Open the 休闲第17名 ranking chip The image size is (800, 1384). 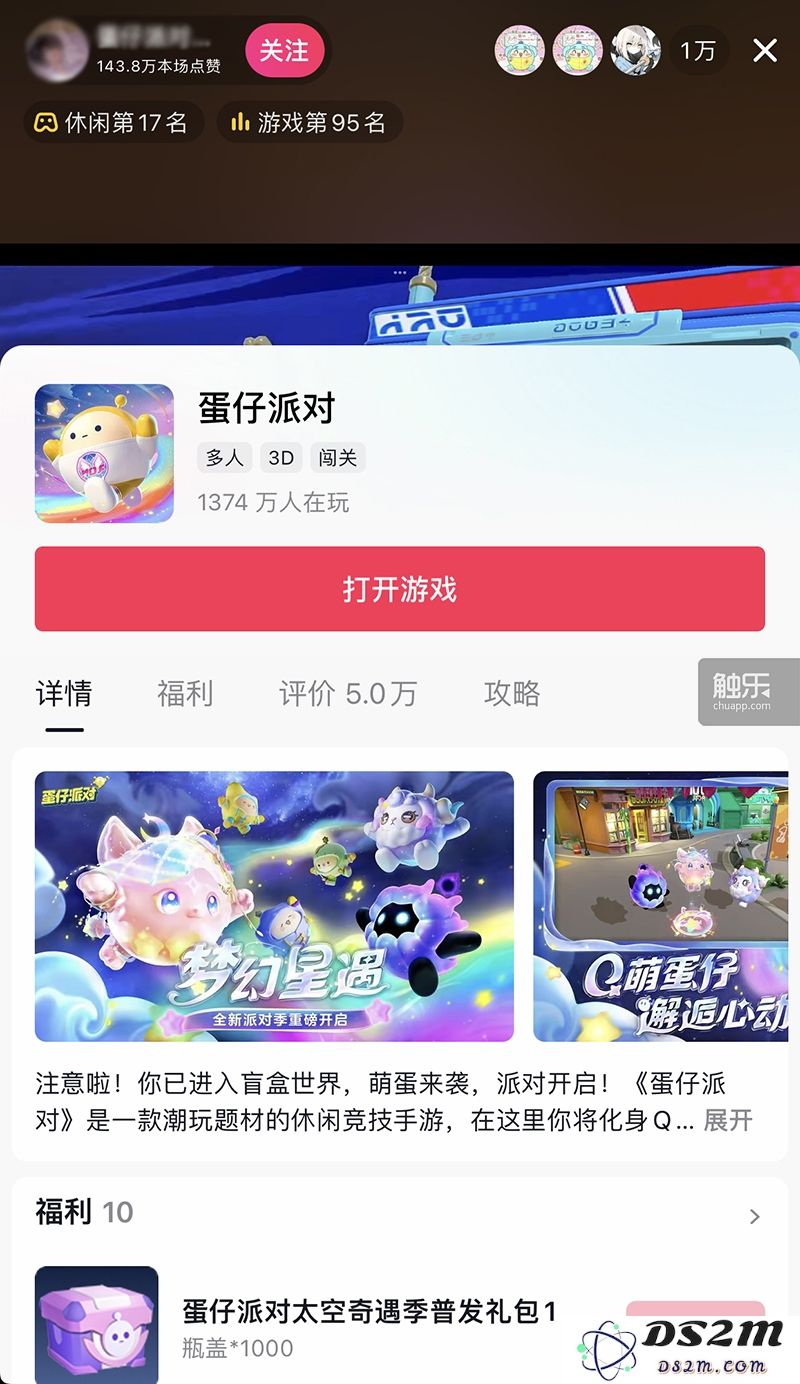click(x=113, y=123)
